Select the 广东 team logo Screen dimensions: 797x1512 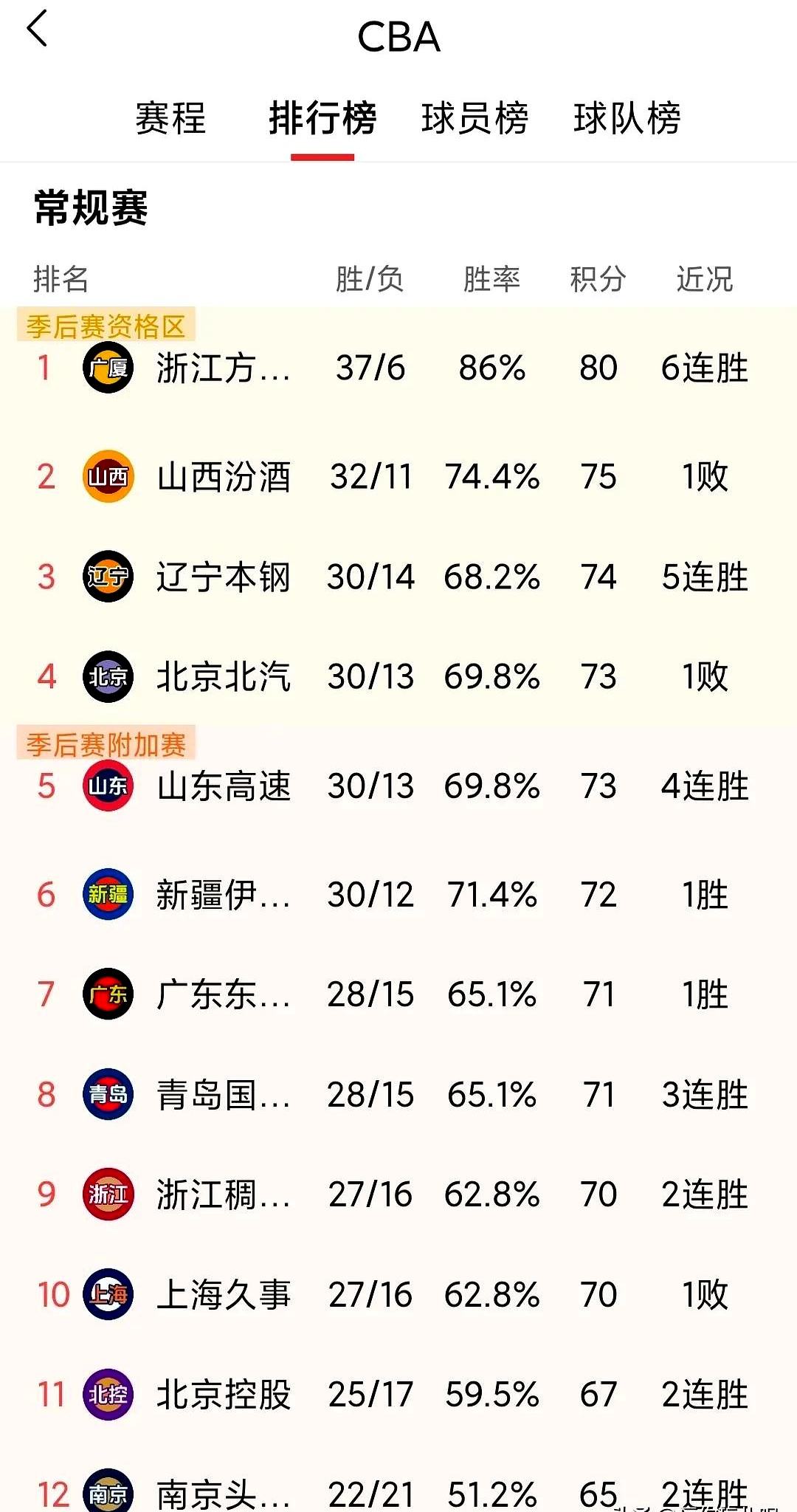click(x=108, y=994)
